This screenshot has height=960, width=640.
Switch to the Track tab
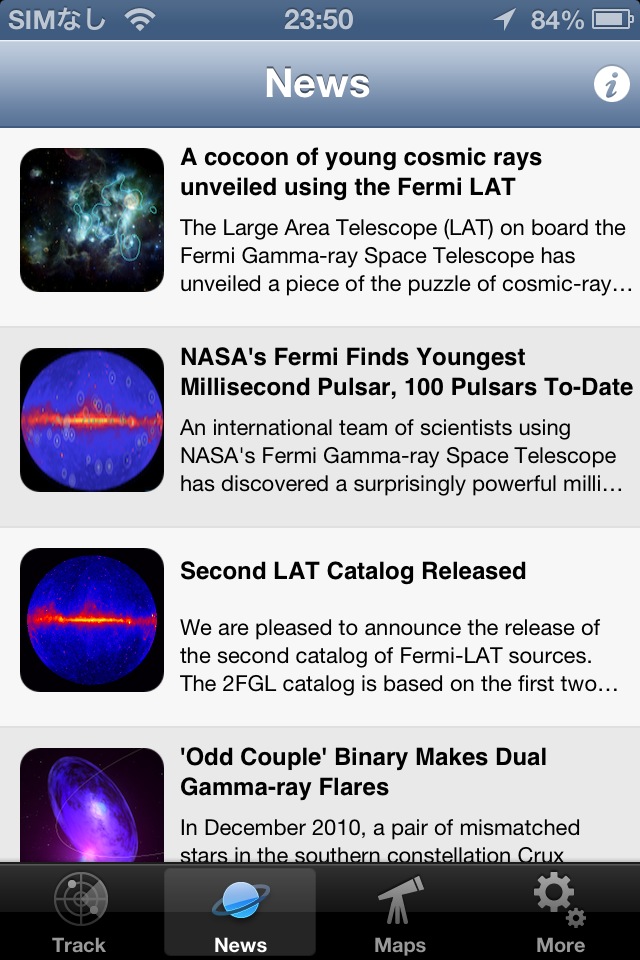[79, 912]
